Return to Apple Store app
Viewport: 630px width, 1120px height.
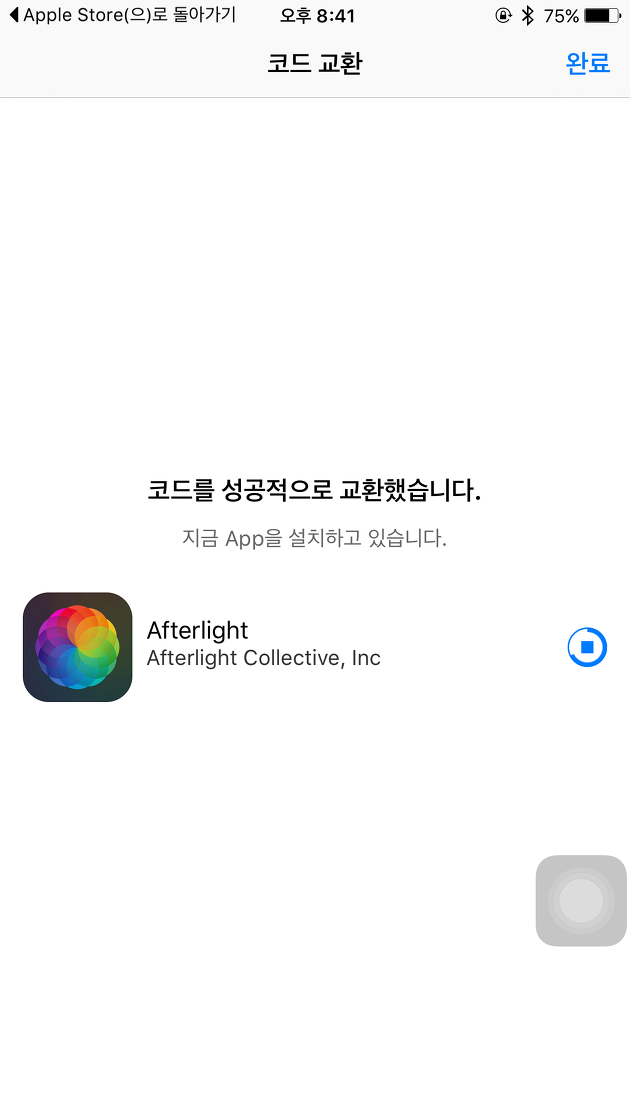(x=122, y=15)
